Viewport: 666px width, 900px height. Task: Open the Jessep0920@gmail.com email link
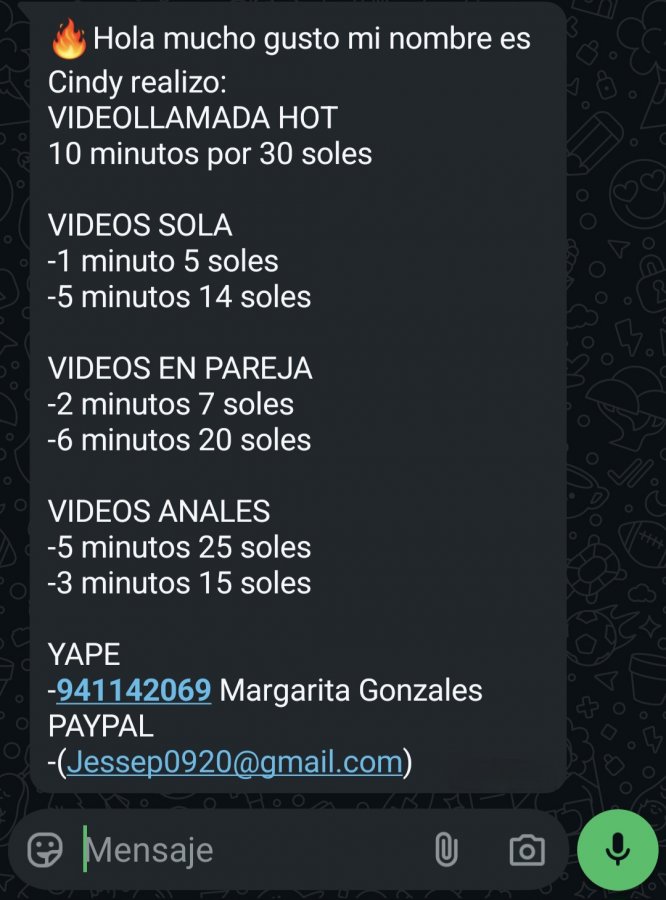[235, 762]
